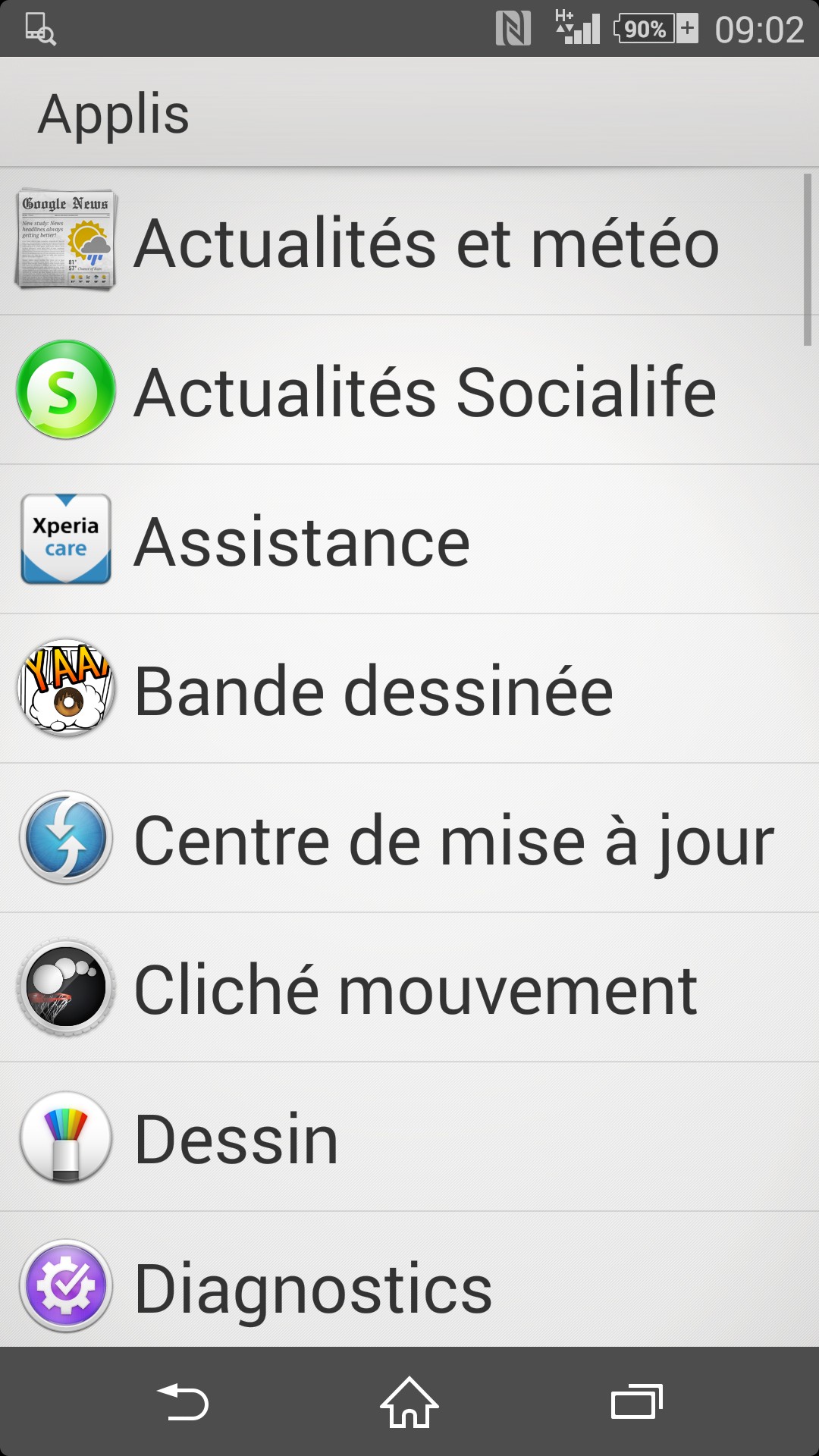This screenshot has width=819, height=1456.
Task: Launch Cliché mouvement app
Action: click(409, 988)
